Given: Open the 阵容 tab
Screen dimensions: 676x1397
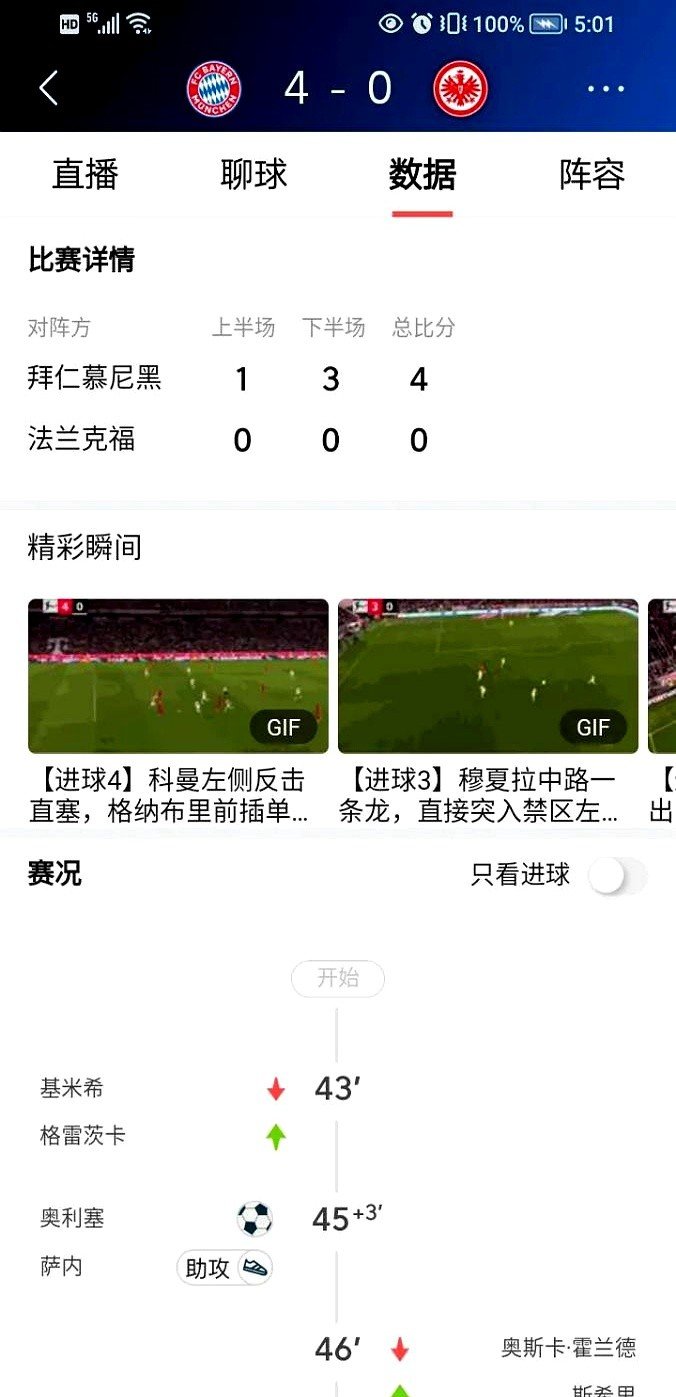Looking at the screenshot, I should 592,175.
